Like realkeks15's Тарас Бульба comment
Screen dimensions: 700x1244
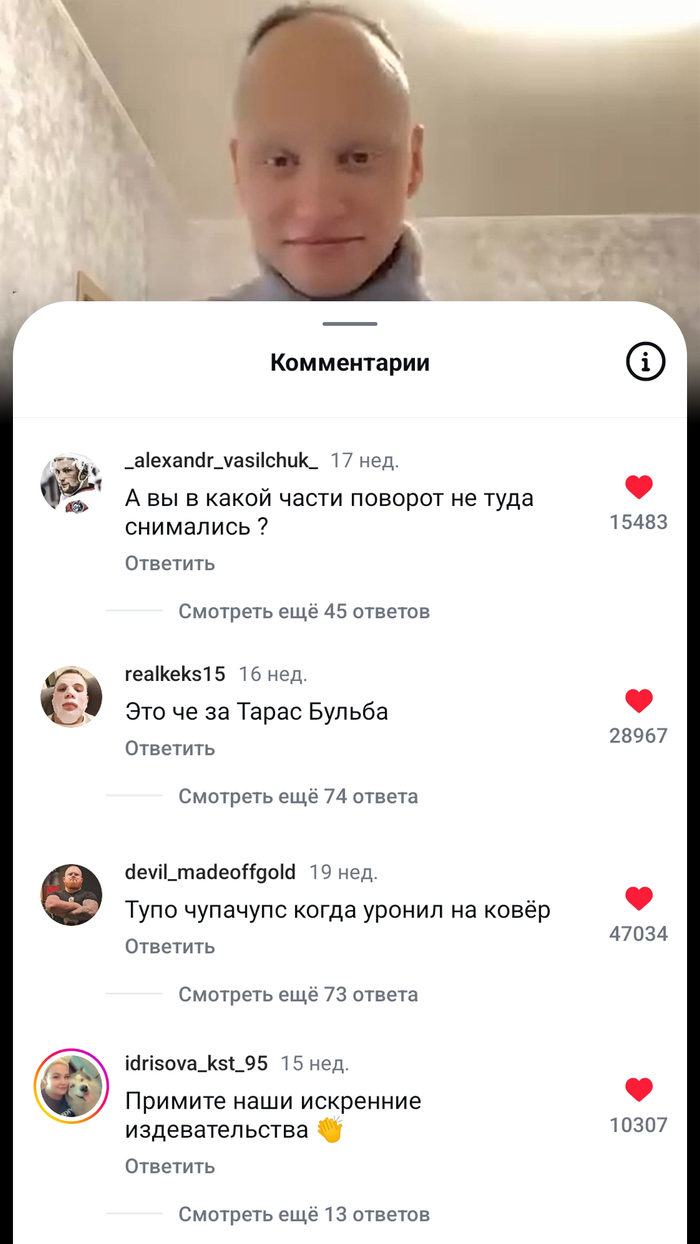[638, 701]
